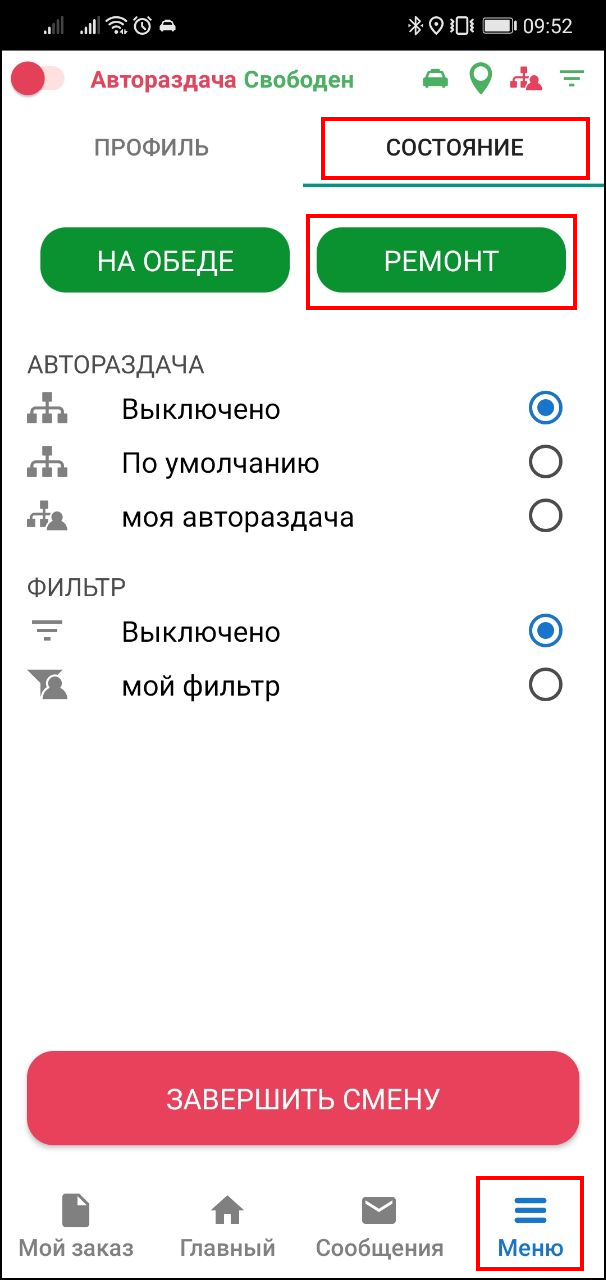Select Выключено under ФИЛЬТР
This screenshot has height=1280, width=606.
(546, 631)
